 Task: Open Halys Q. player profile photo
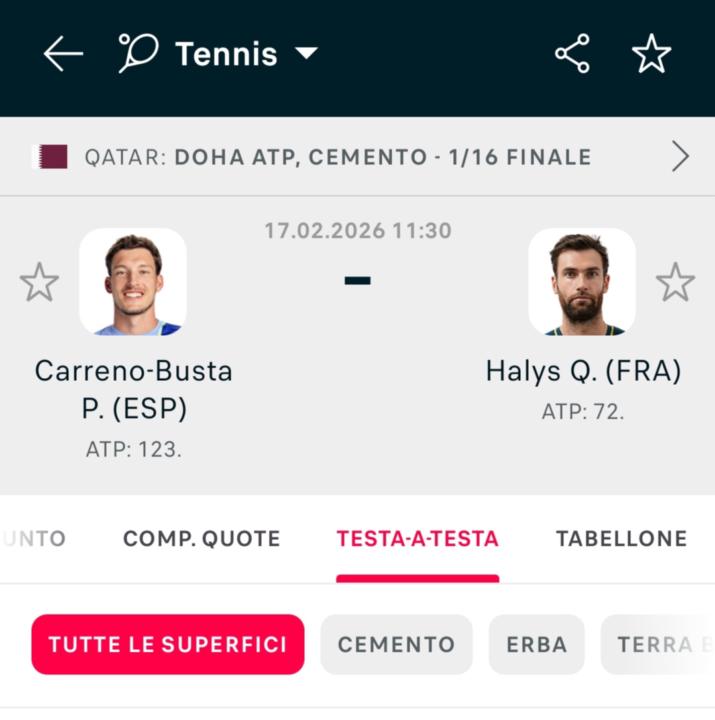[x=582, y=282]
